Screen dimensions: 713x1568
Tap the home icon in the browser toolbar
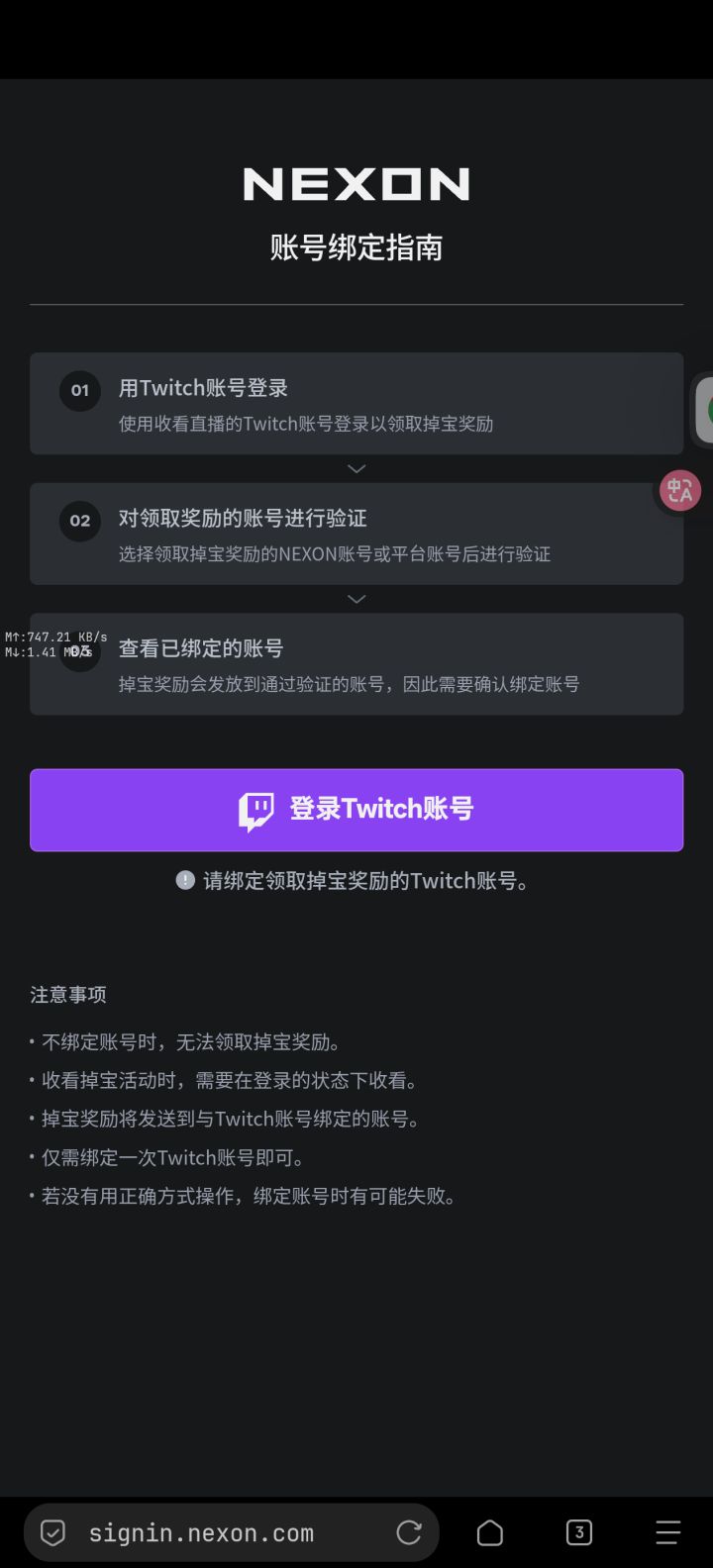489,1532
